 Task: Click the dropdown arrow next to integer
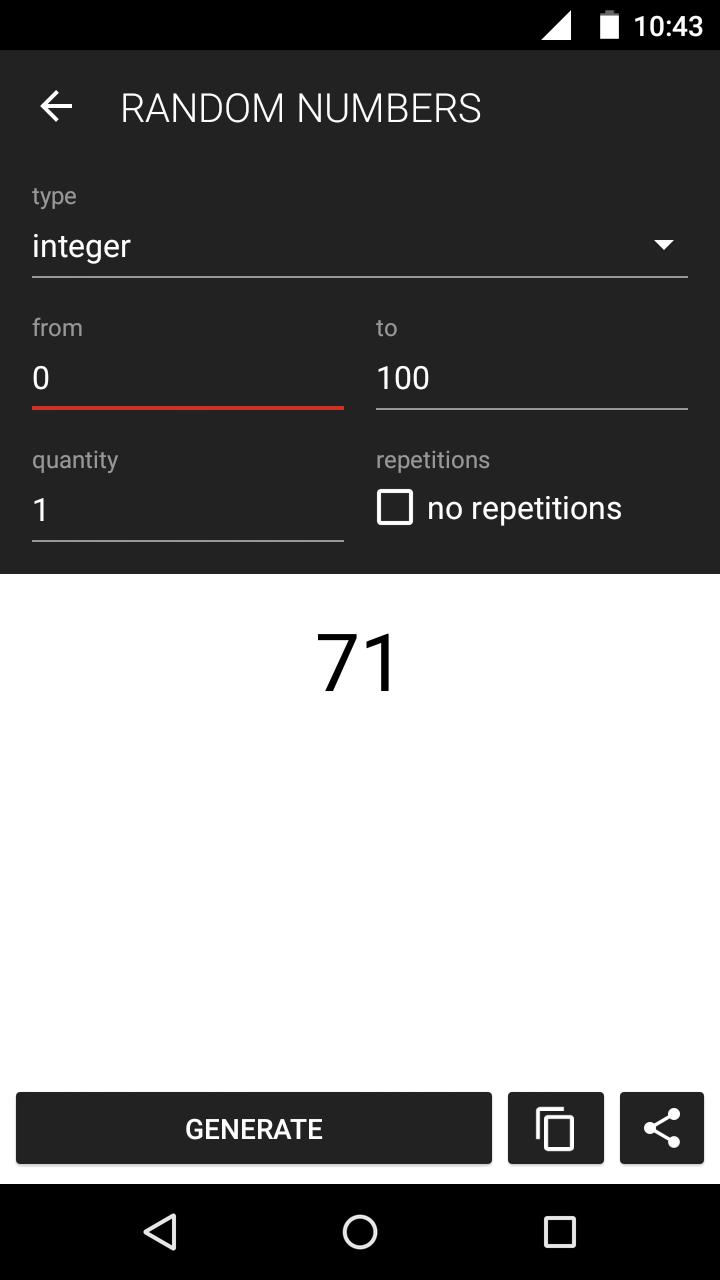pos(664,245)
